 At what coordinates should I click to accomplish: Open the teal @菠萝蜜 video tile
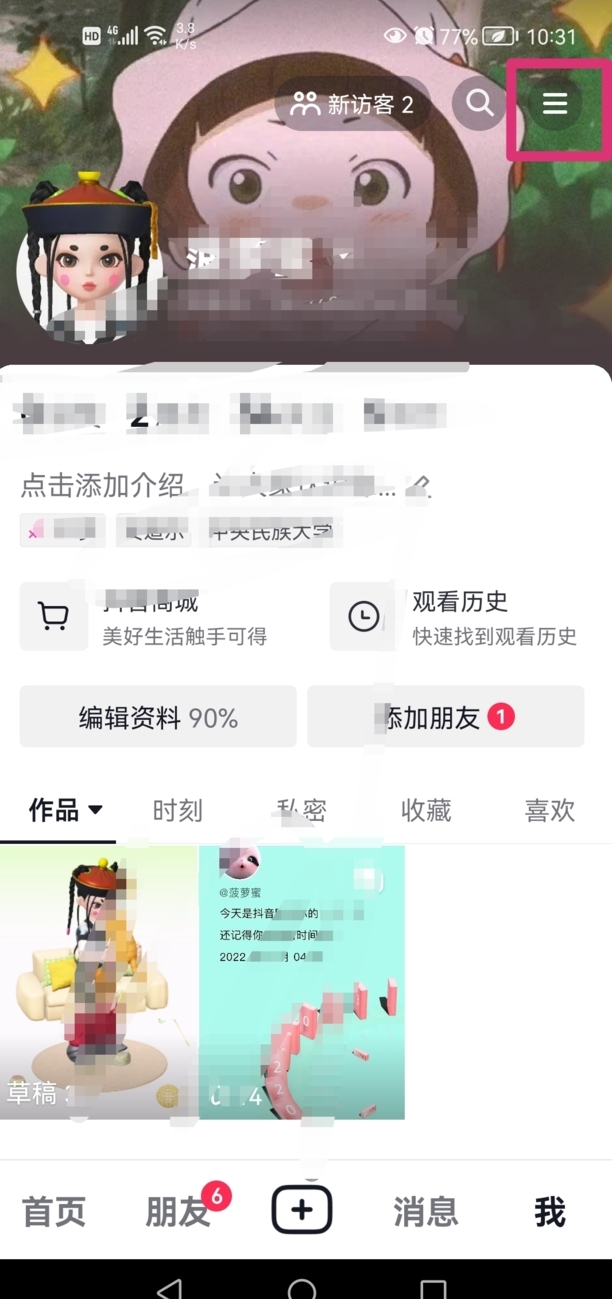click(302, 982)
